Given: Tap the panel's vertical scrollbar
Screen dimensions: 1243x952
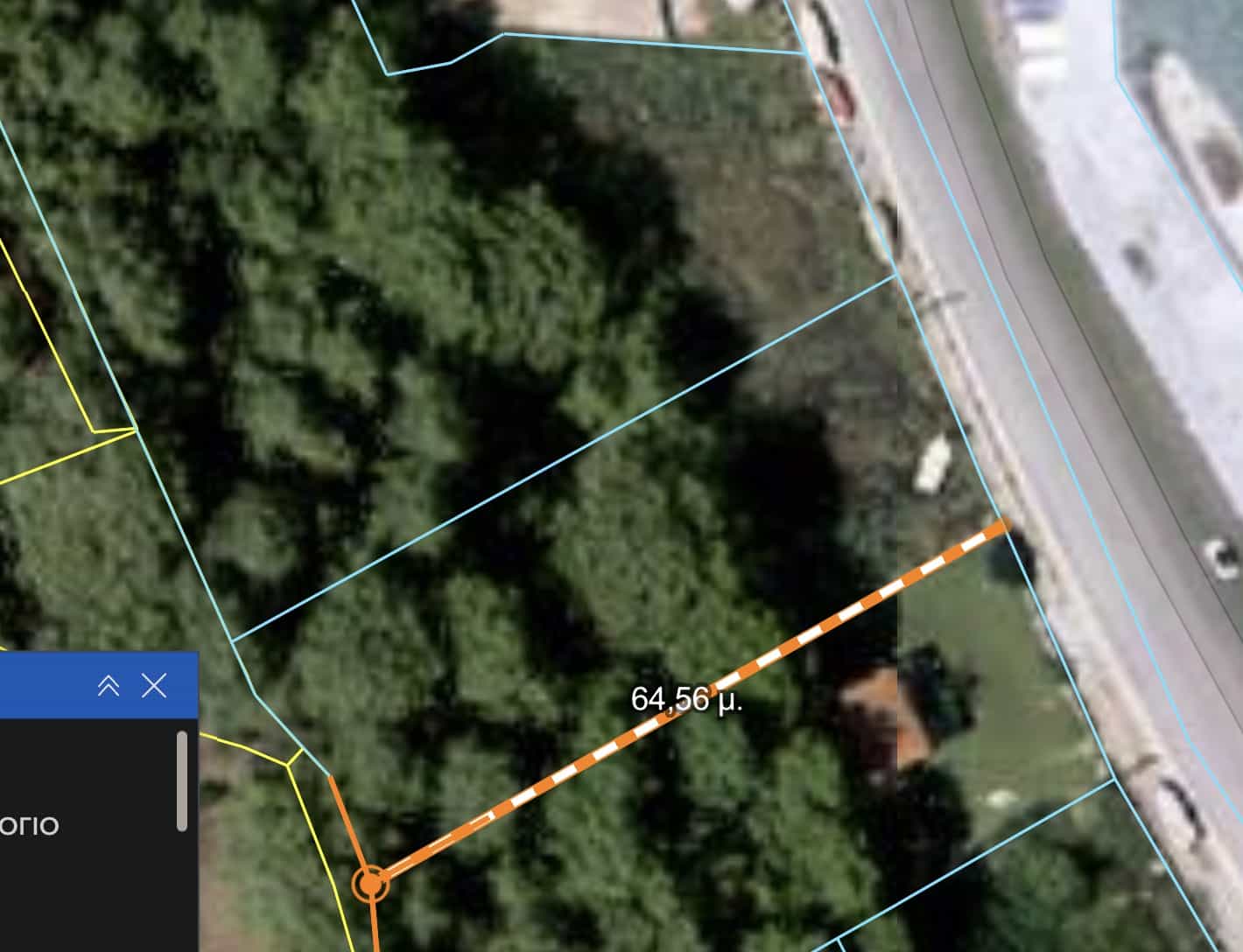Looking at the screenshot, I should tap(182, 780).
